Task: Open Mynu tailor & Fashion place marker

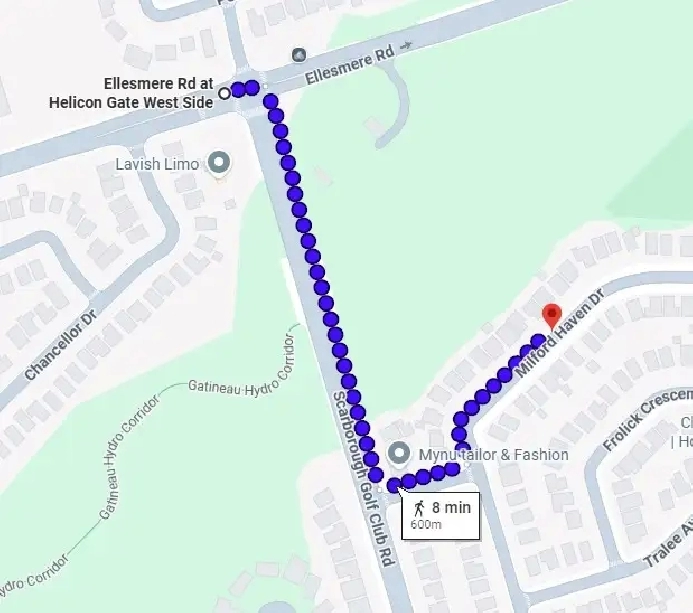Action: (x=398, y=454)
